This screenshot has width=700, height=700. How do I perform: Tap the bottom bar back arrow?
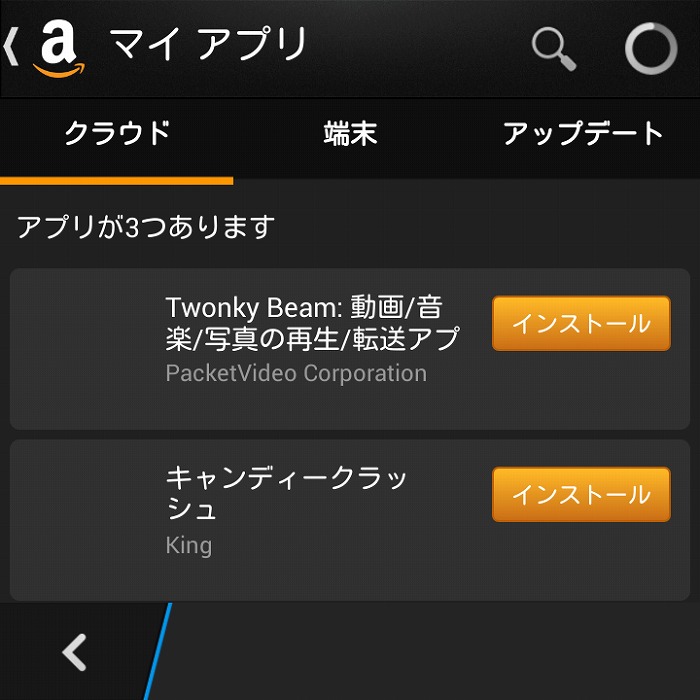(74, 653)
